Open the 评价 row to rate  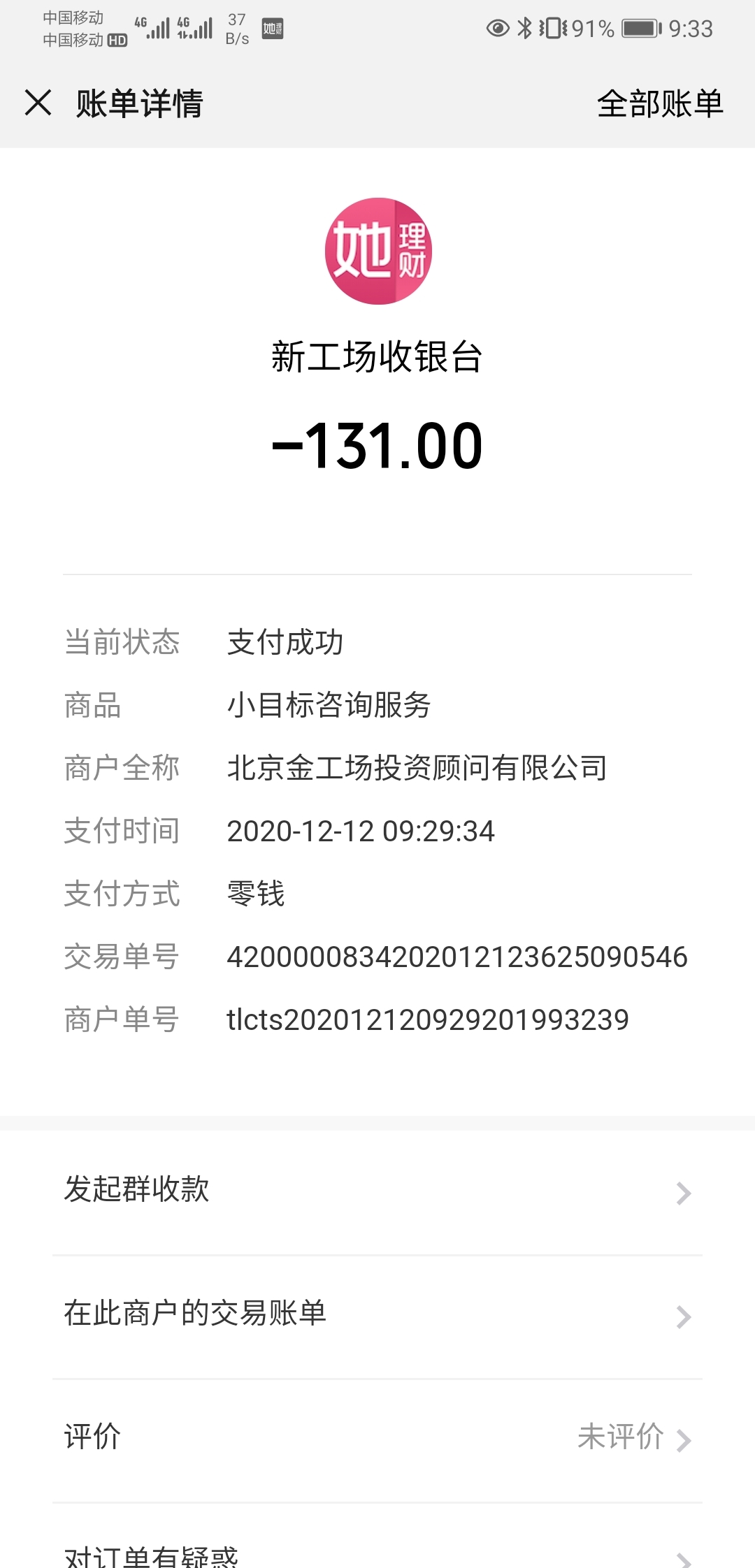pos(377,1440)
